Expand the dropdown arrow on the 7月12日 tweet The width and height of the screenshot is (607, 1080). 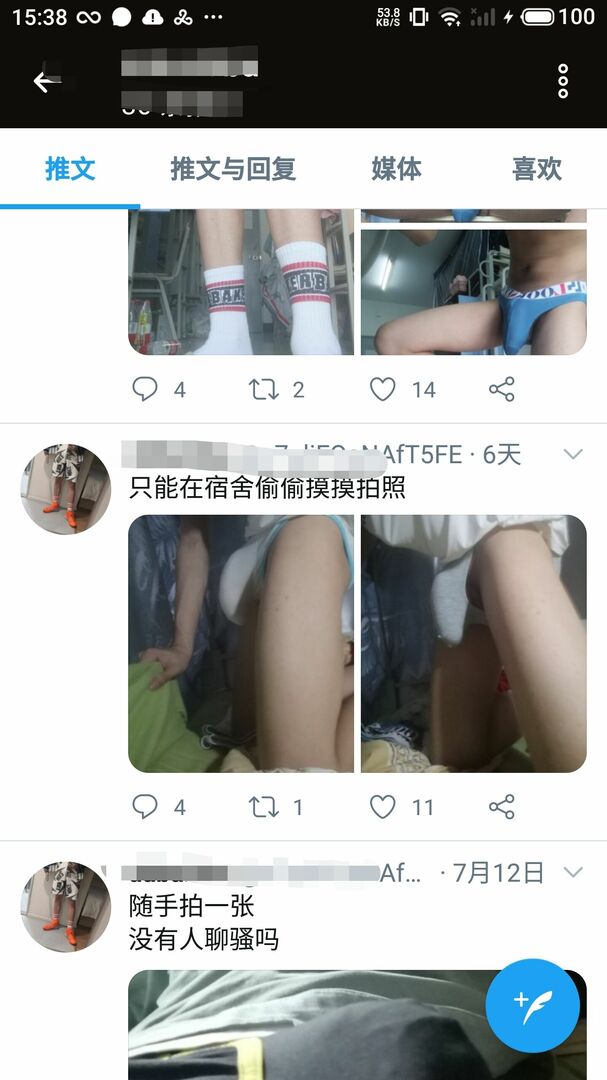573,872
